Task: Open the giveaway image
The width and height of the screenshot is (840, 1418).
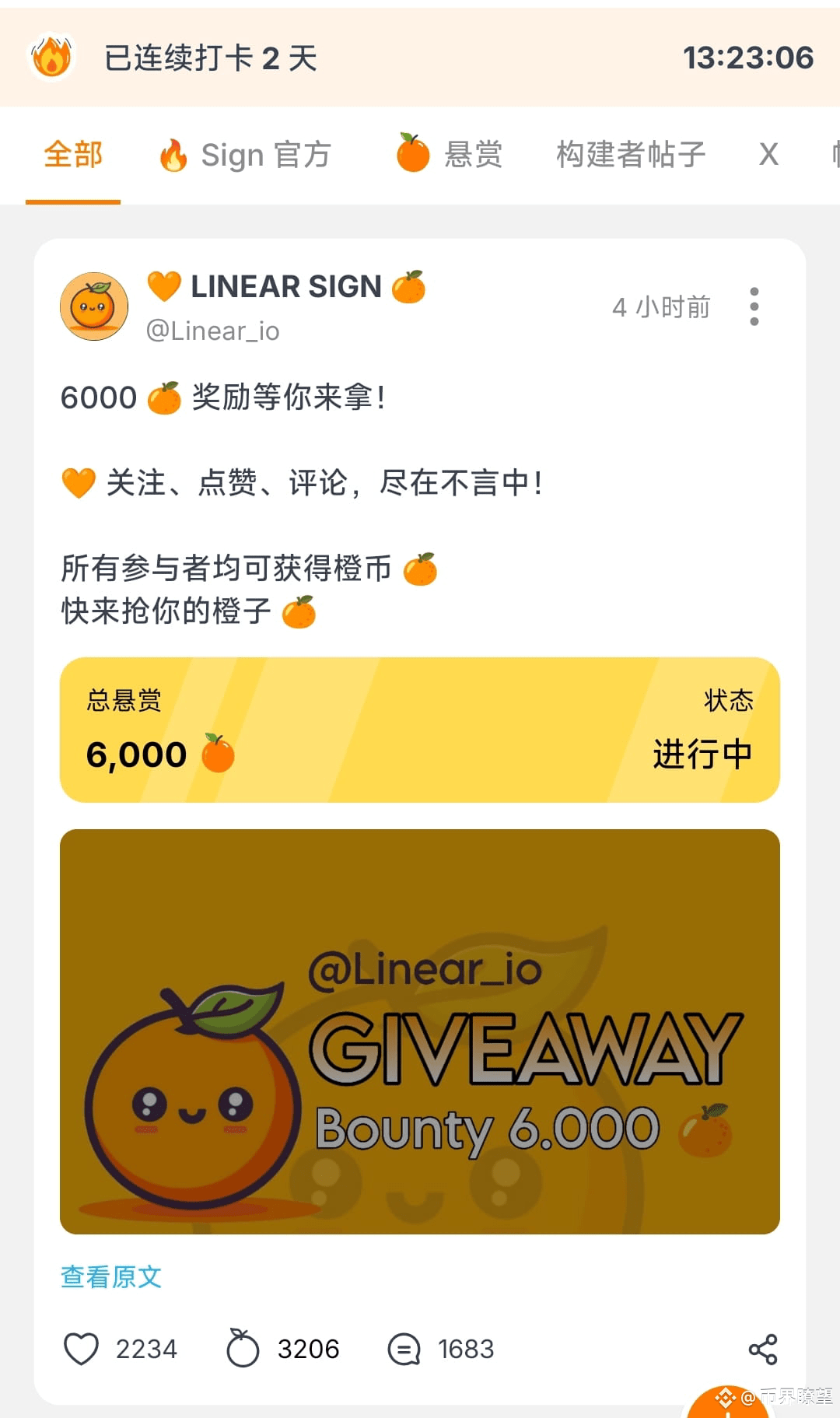Action: (420, 1031)
